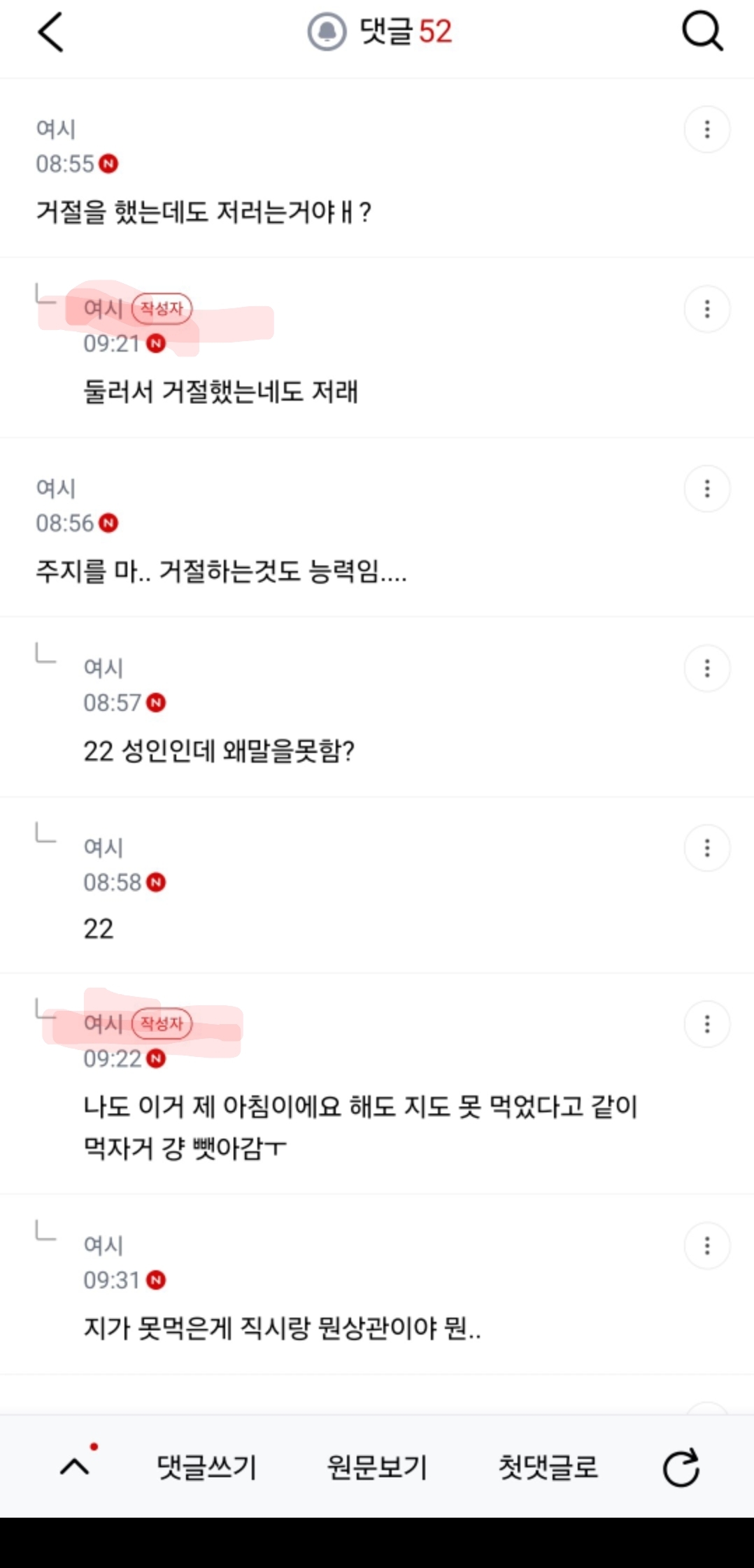Tap the up-arrow icon in bottom bar
Image resolution: width=754 pixels, height=1568 pixels.
pos(76,1465)
